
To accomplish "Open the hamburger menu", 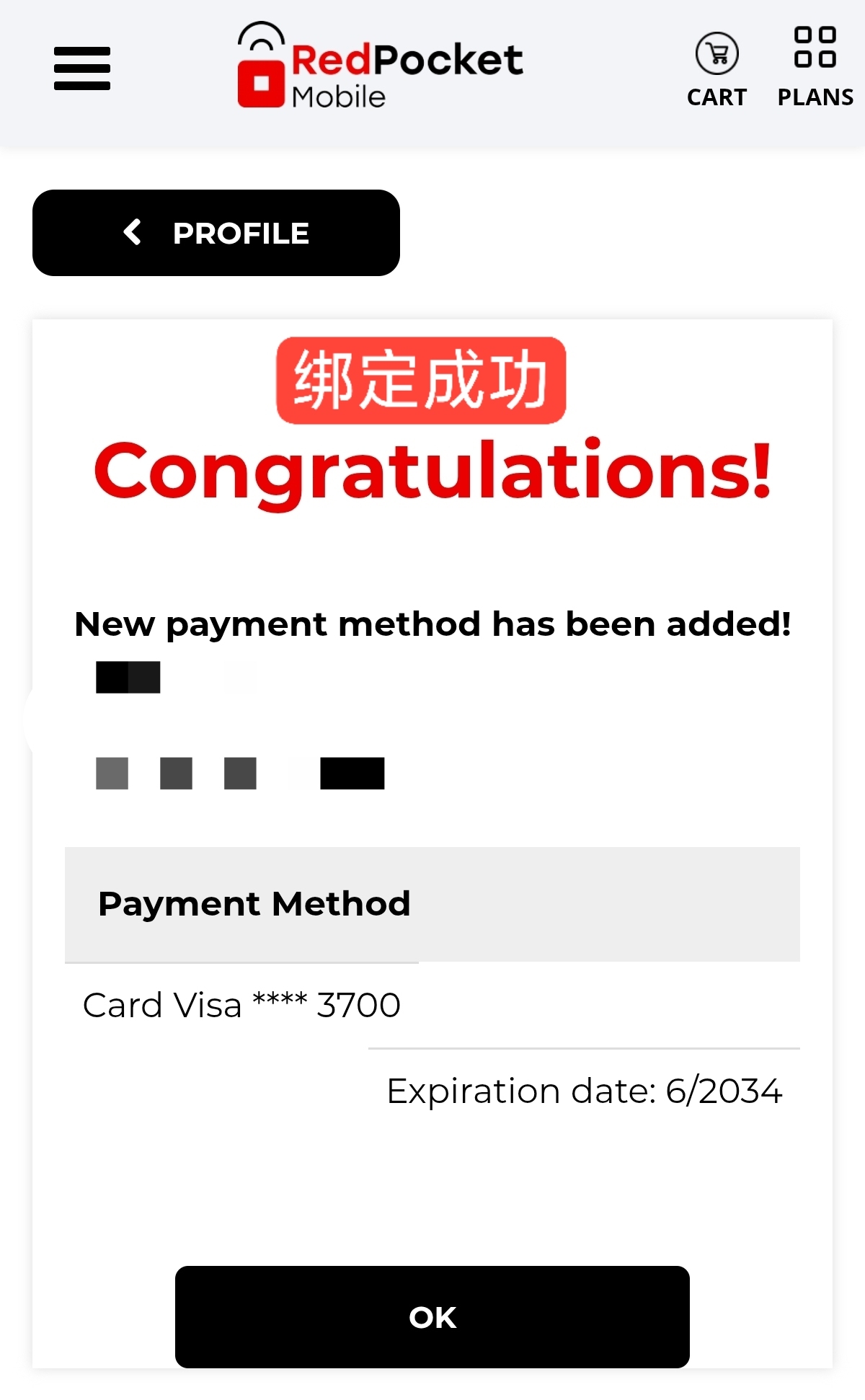I will (82, 68).
